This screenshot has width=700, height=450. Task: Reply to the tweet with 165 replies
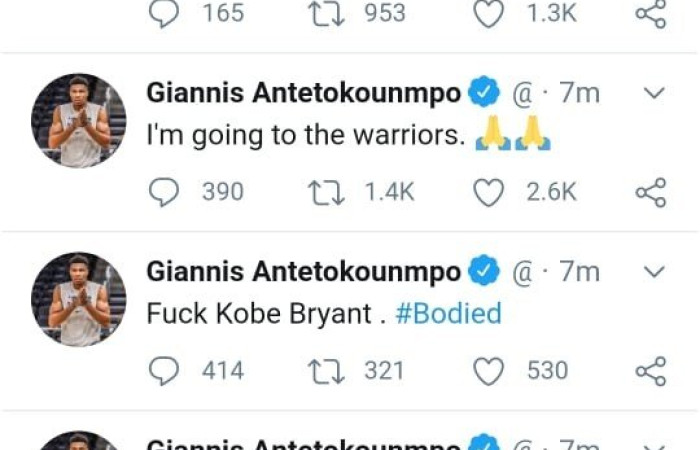pos(164,13)
